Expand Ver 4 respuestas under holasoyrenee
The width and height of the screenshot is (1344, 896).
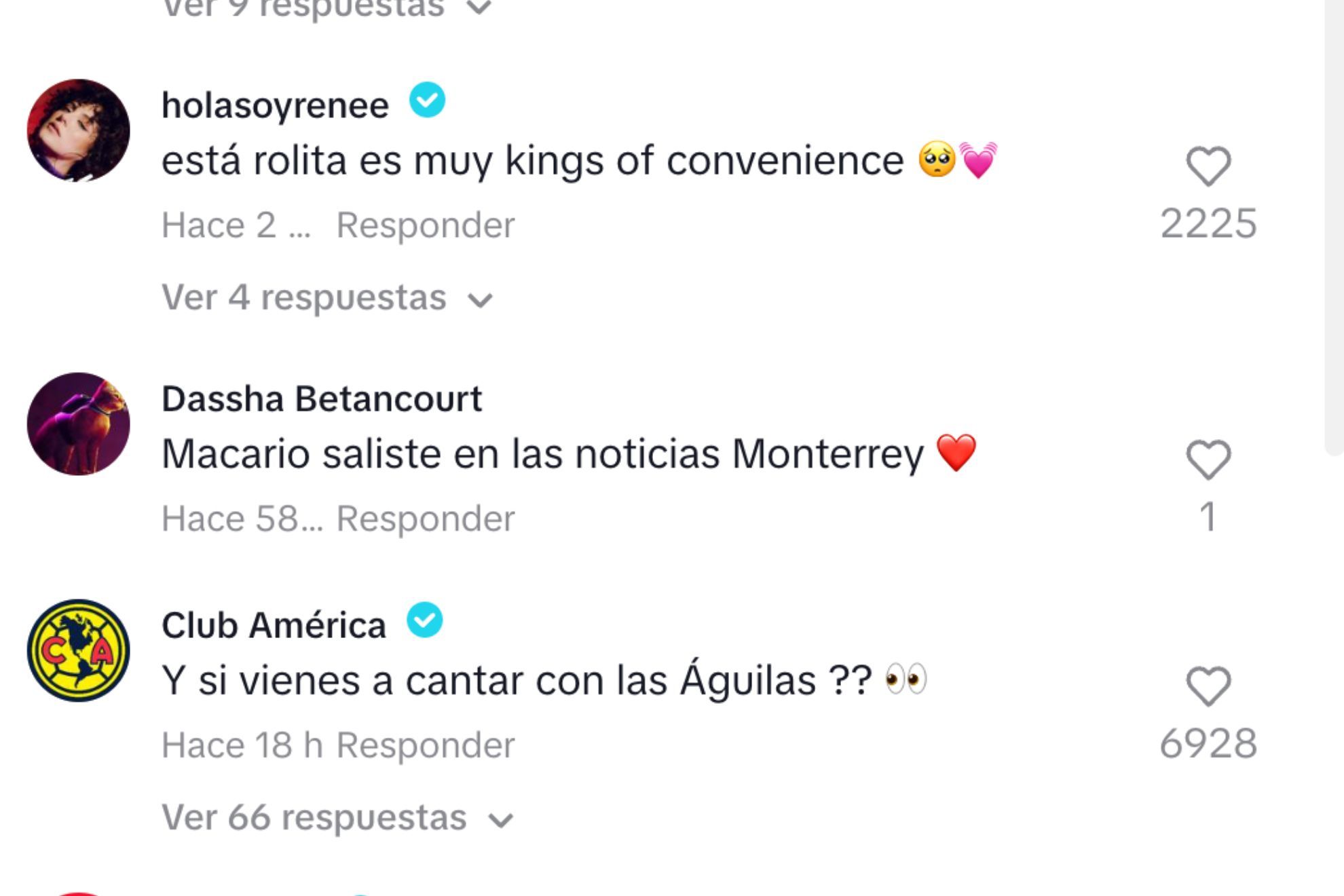click(x=326, y=297)
